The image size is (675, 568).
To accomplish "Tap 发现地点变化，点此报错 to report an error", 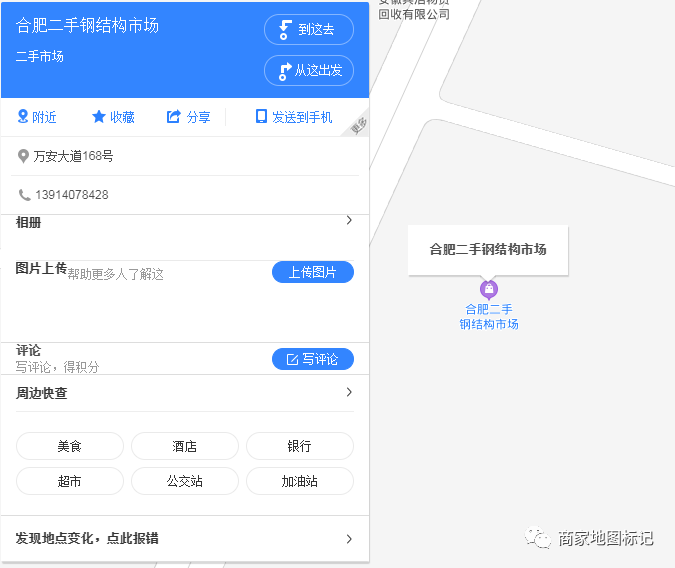I will click(184, 539).
